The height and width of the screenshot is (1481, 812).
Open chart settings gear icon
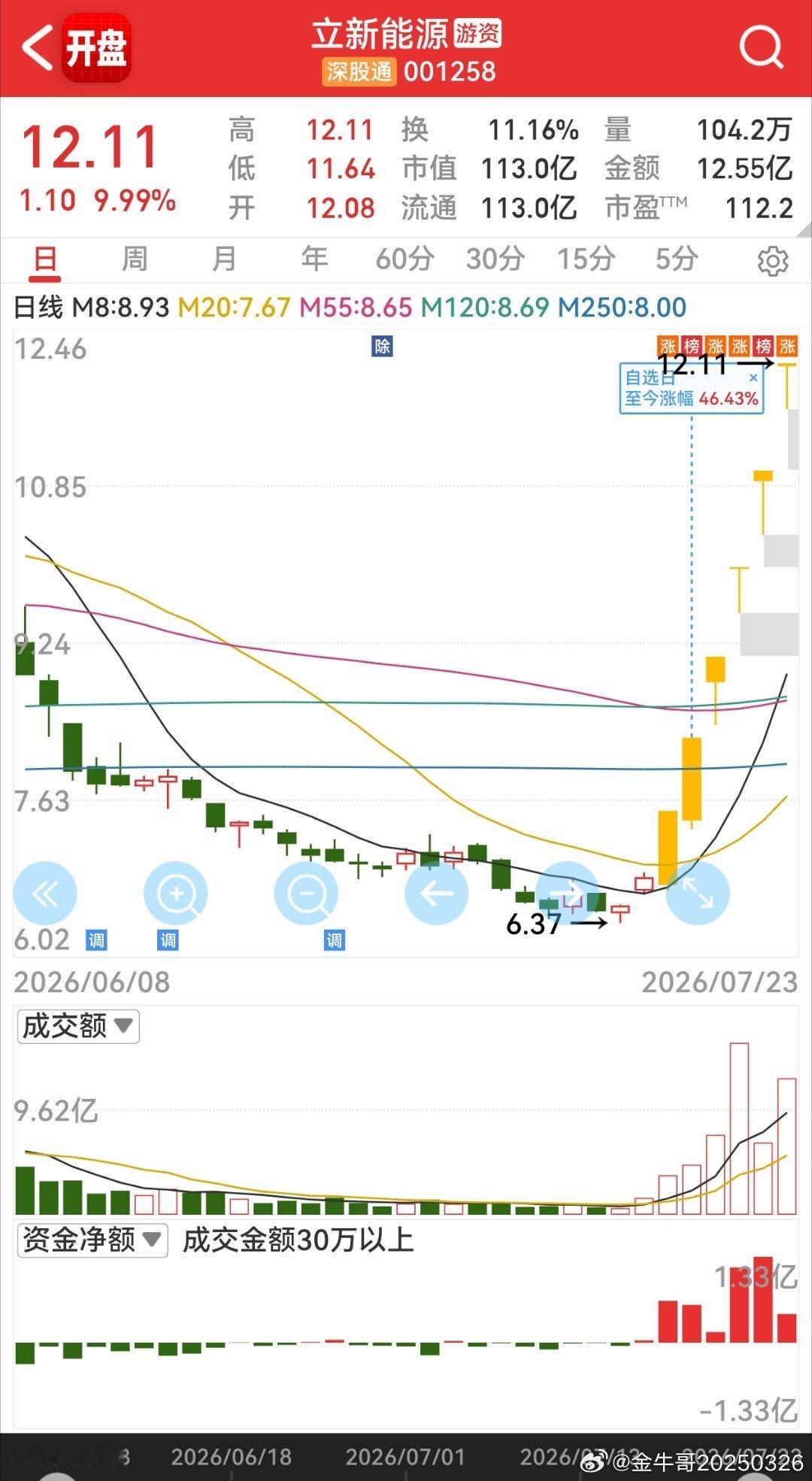[x=773, y=261]
